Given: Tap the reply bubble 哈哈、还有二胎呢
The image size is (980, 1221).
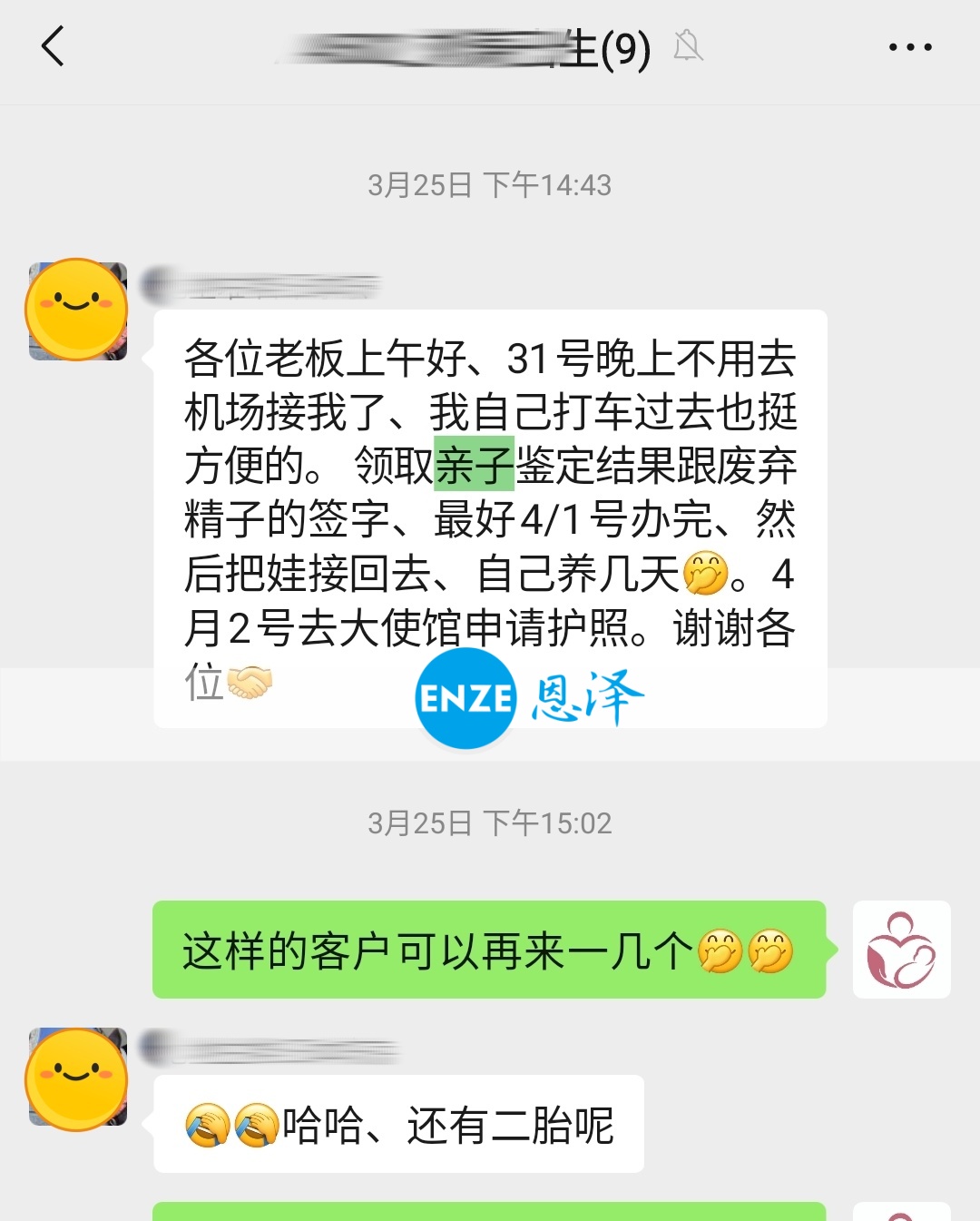Looking at the screenshot, I should [399, 1124].
